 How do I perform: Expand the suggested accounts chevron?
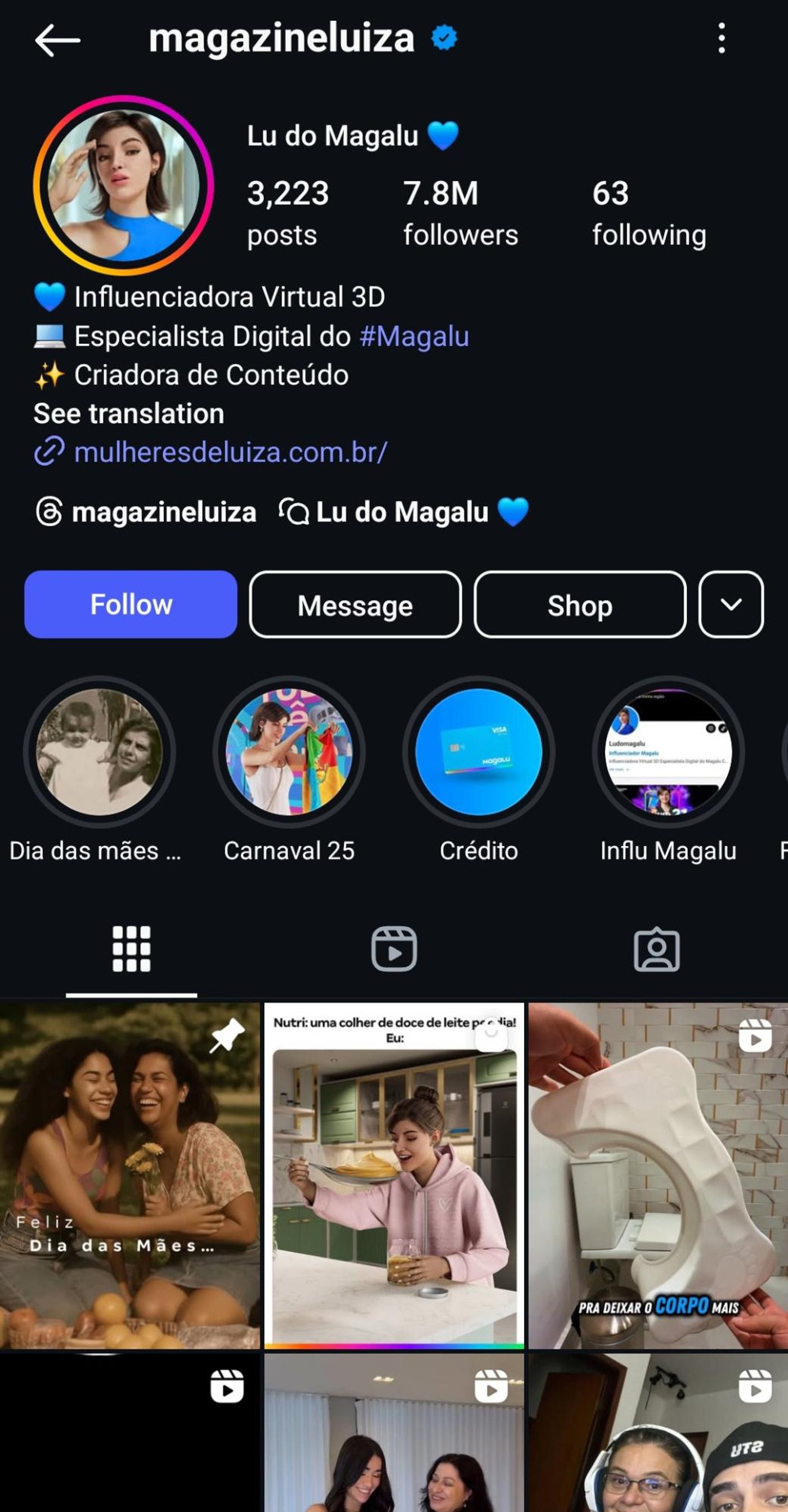[730, 605]
